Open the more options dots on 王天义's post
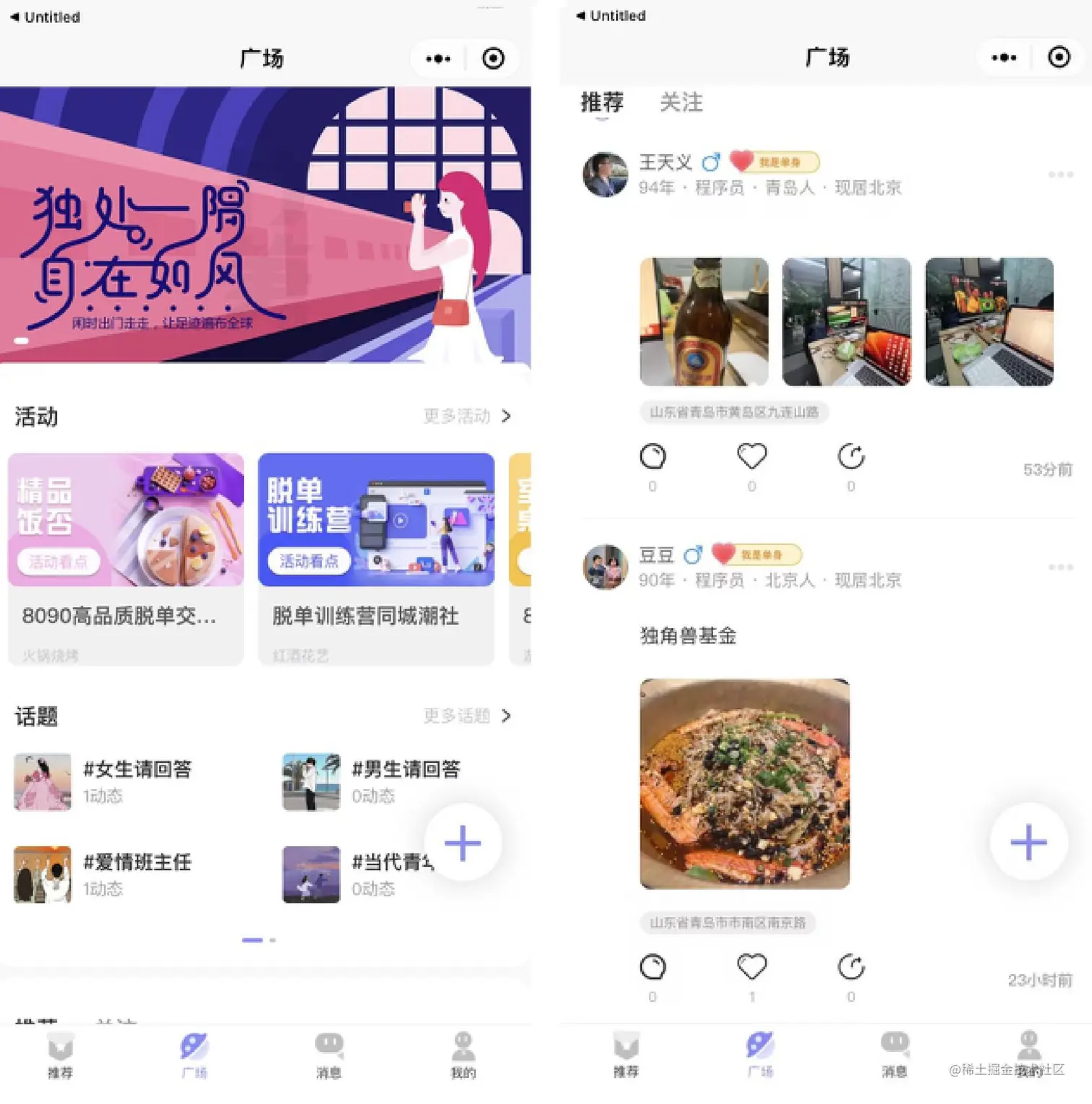 pos(1060,175)
